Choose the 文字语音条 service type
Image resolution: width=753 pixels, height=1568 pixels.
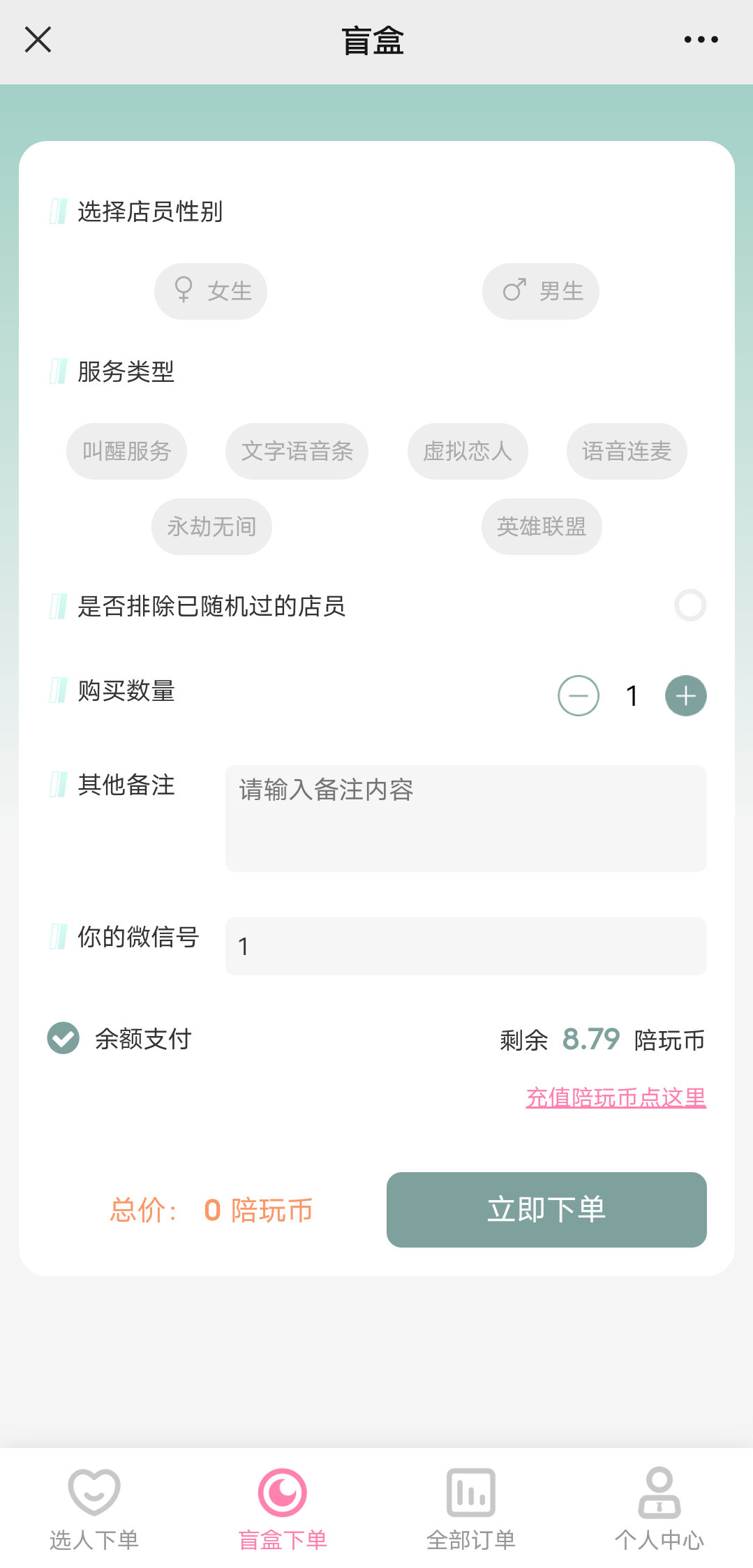[297, 451]
